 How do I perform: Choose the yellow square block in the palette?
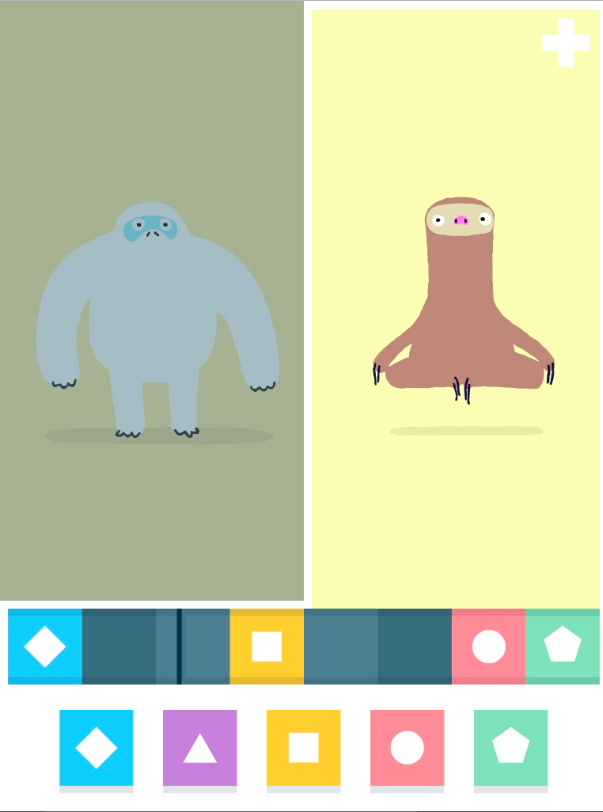tap(304, 748)
